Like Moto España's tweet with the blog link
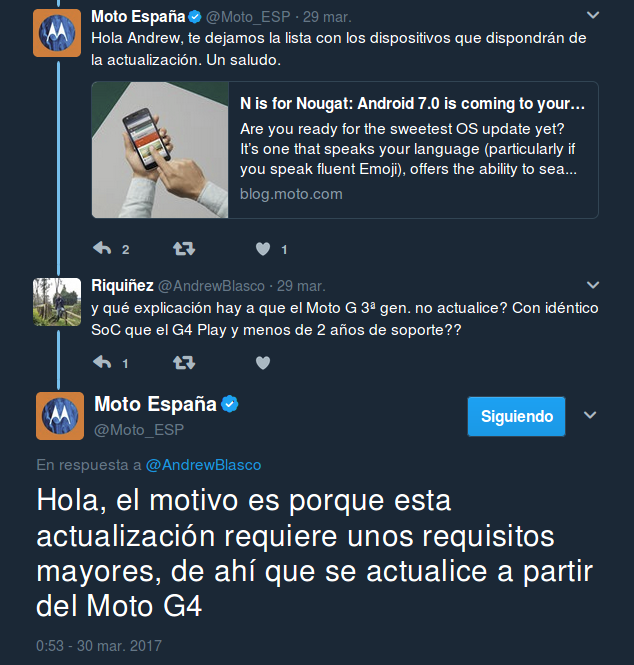The image size is (634, 665). 263,249
